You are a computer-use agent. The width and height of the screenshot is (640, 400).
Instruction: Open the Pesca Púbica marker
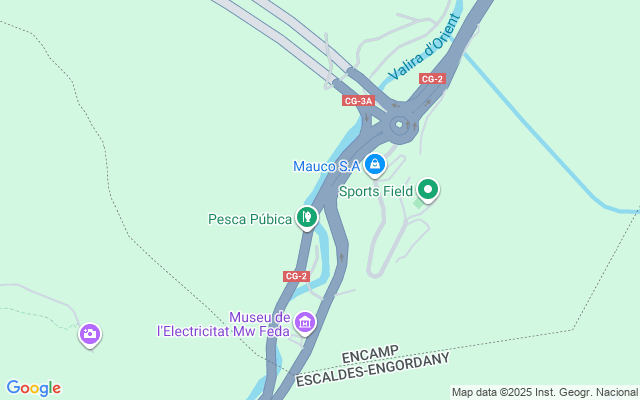(x=307, y=215)
